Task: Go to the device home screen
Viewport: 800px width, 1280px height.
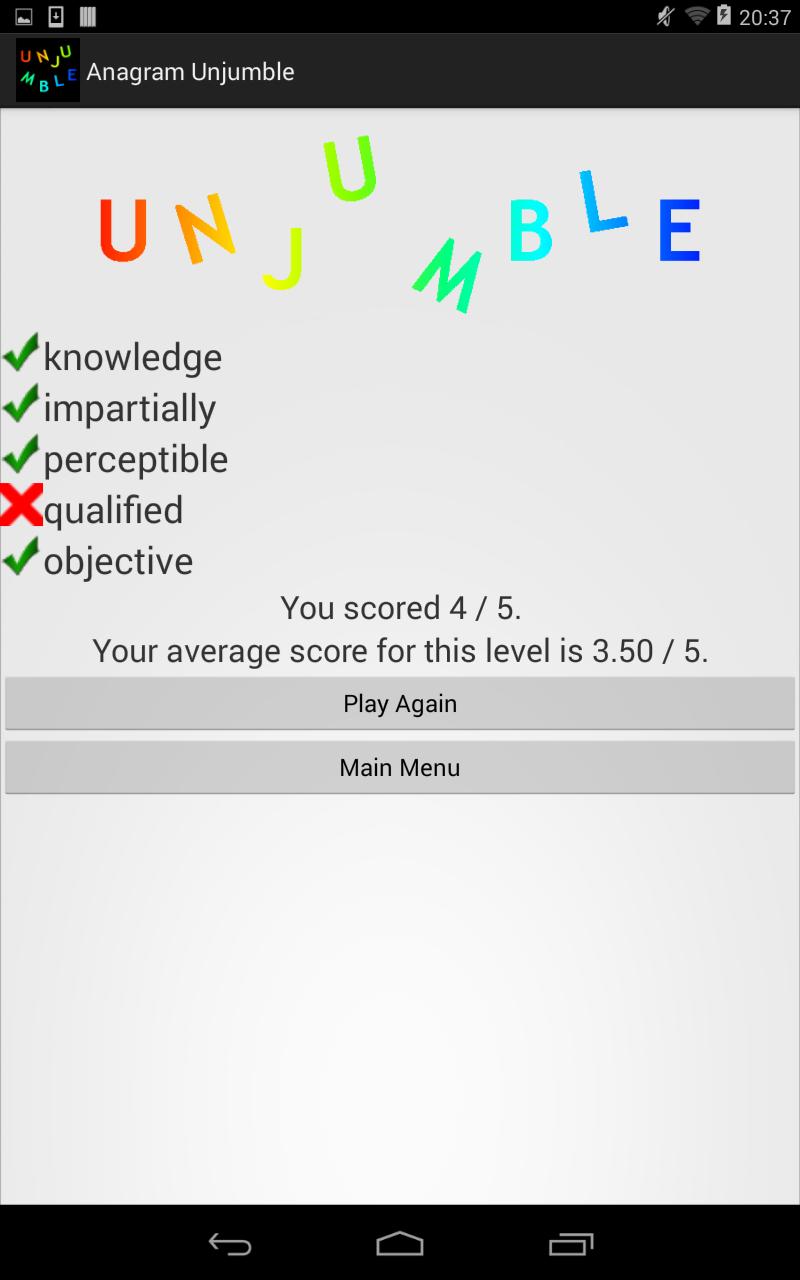Action: (400, 1244)
